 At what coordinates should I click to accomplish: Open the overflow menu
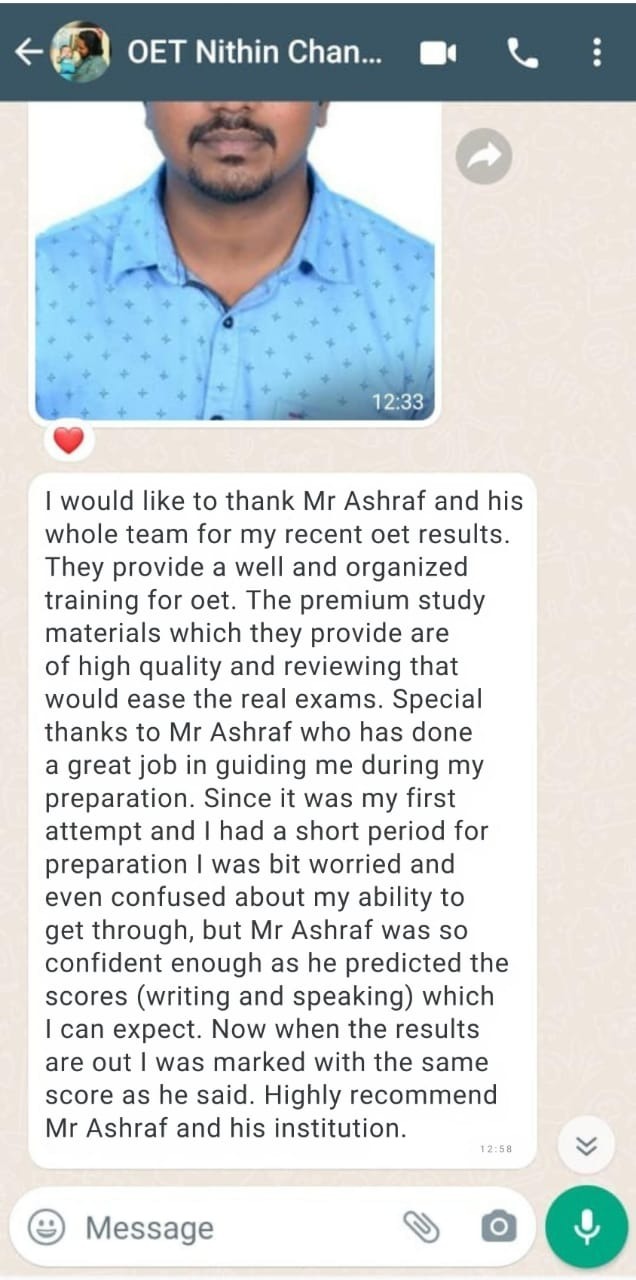coord(597,53)
